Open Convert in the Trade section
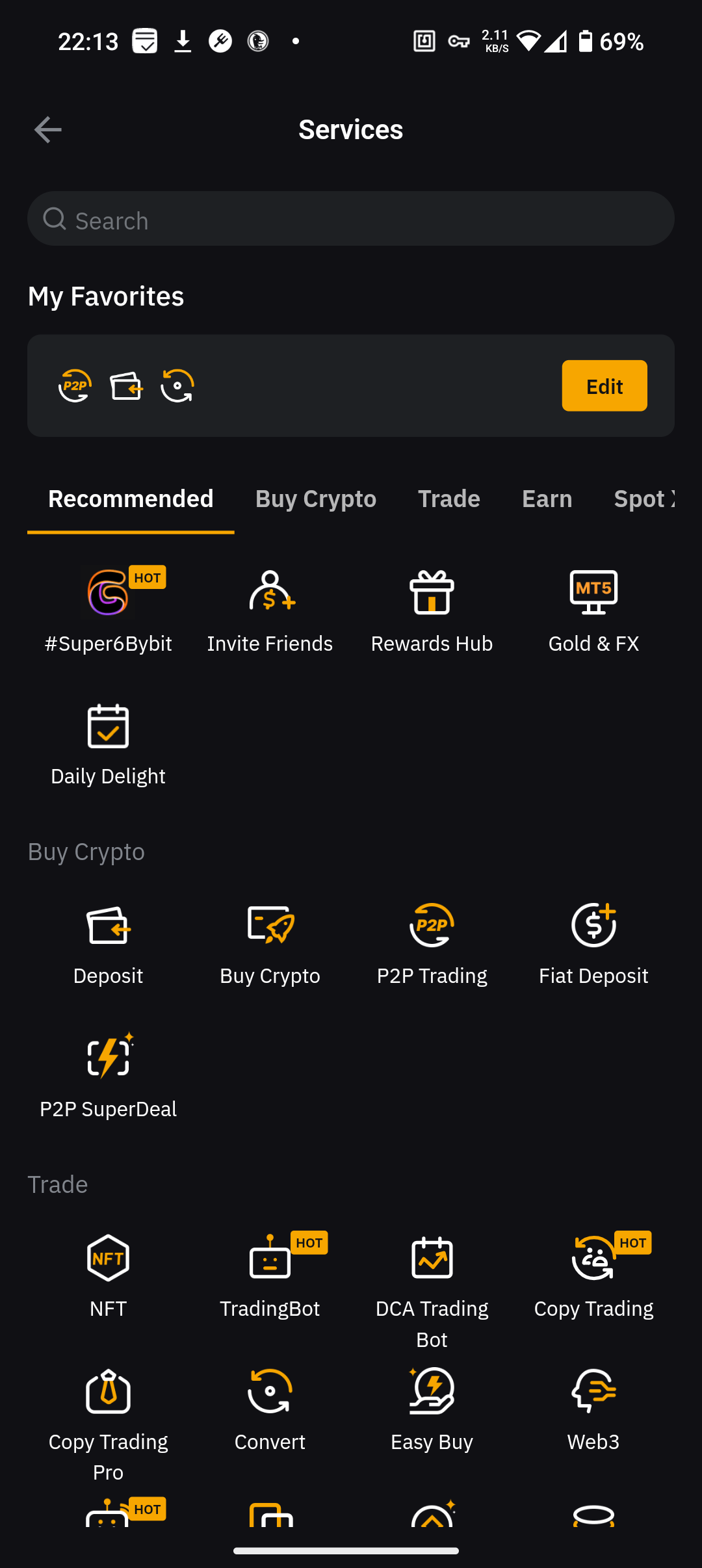The image size is (702, 1568). (x=270, y=1408)
